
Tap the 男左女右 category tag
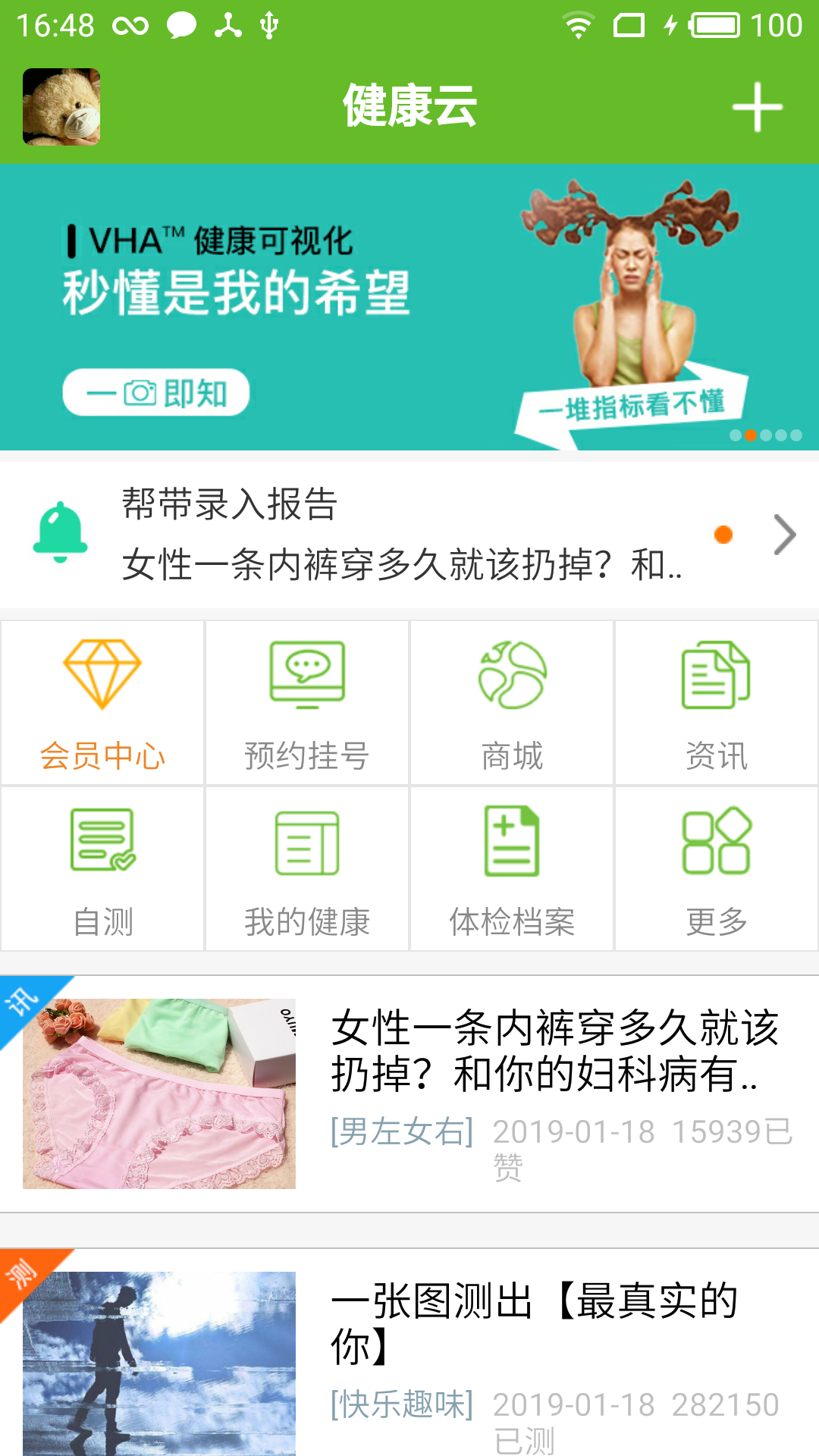[x=402, y=1132]
